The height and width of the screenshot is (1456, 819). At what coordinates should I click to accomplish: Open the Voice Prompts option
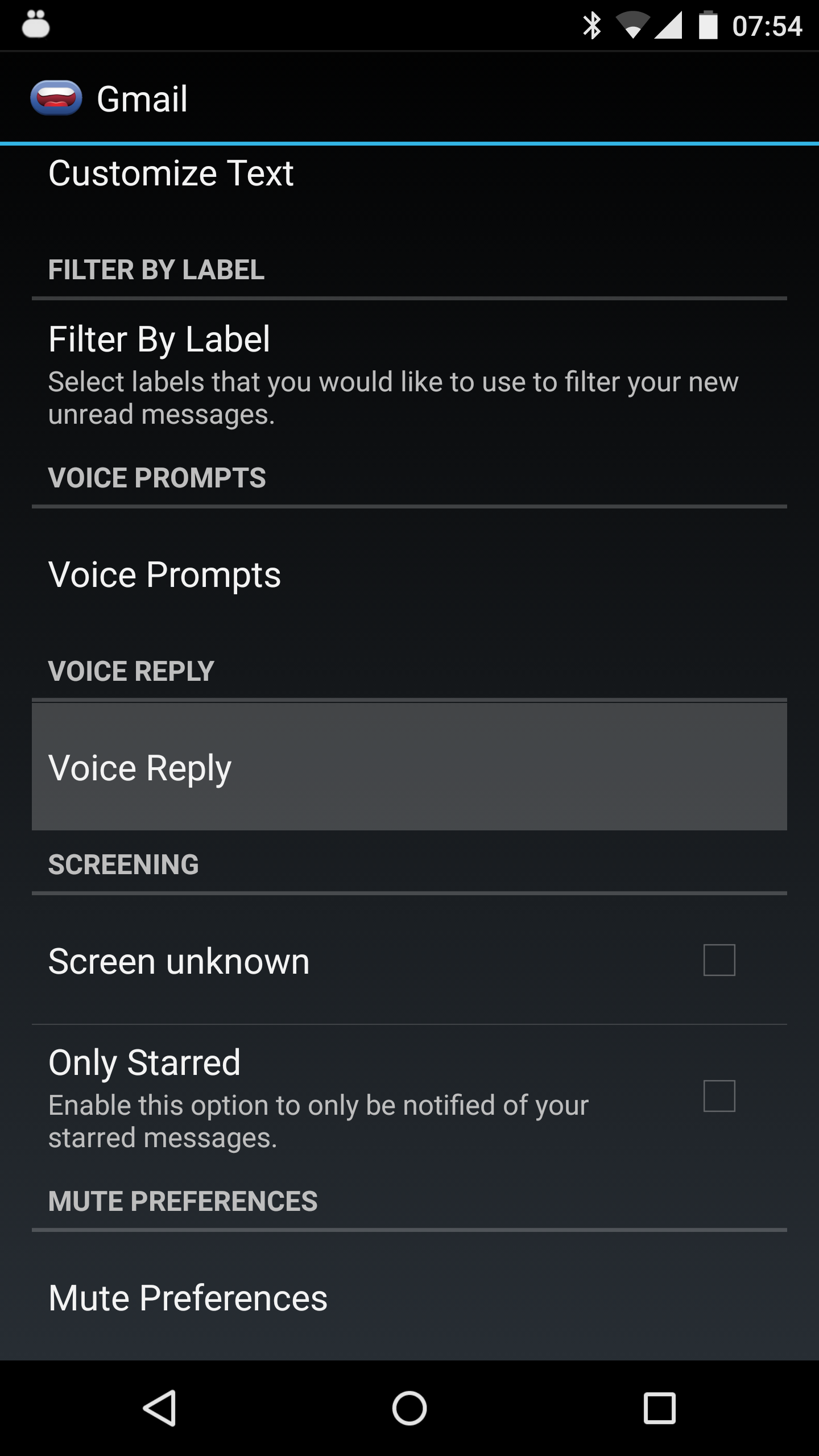409,574
